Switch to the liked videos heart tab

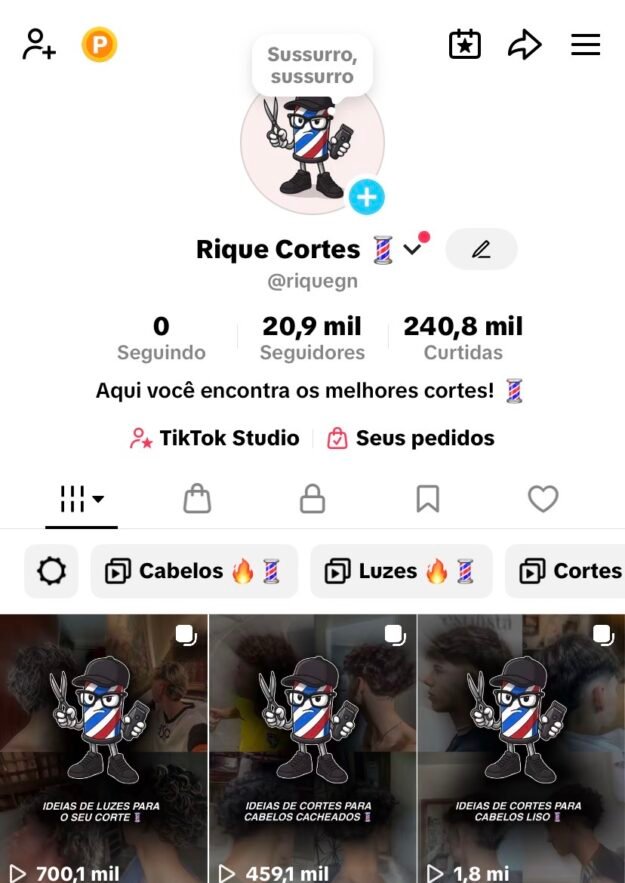coord(543,498)
